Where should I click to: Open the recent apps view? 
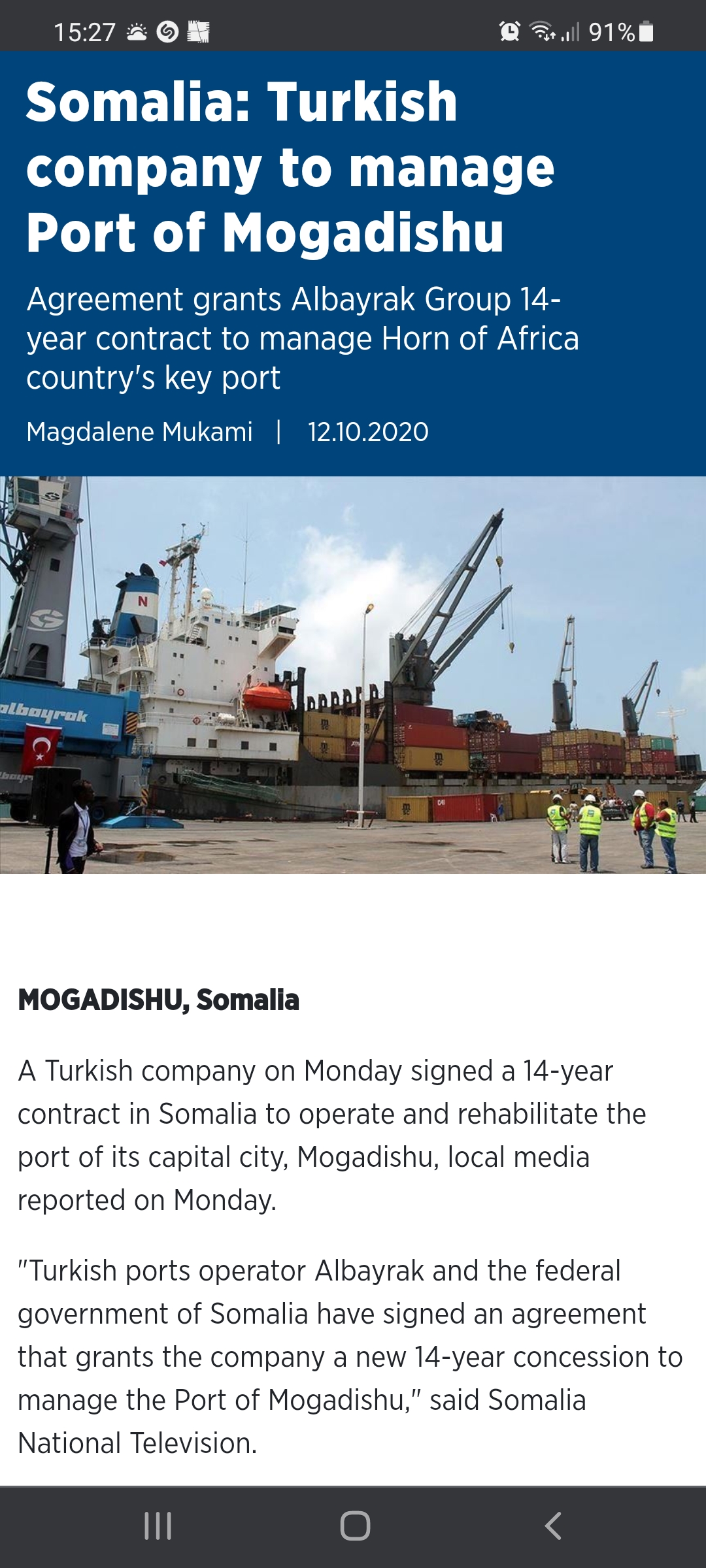(x=158, y=1526)
